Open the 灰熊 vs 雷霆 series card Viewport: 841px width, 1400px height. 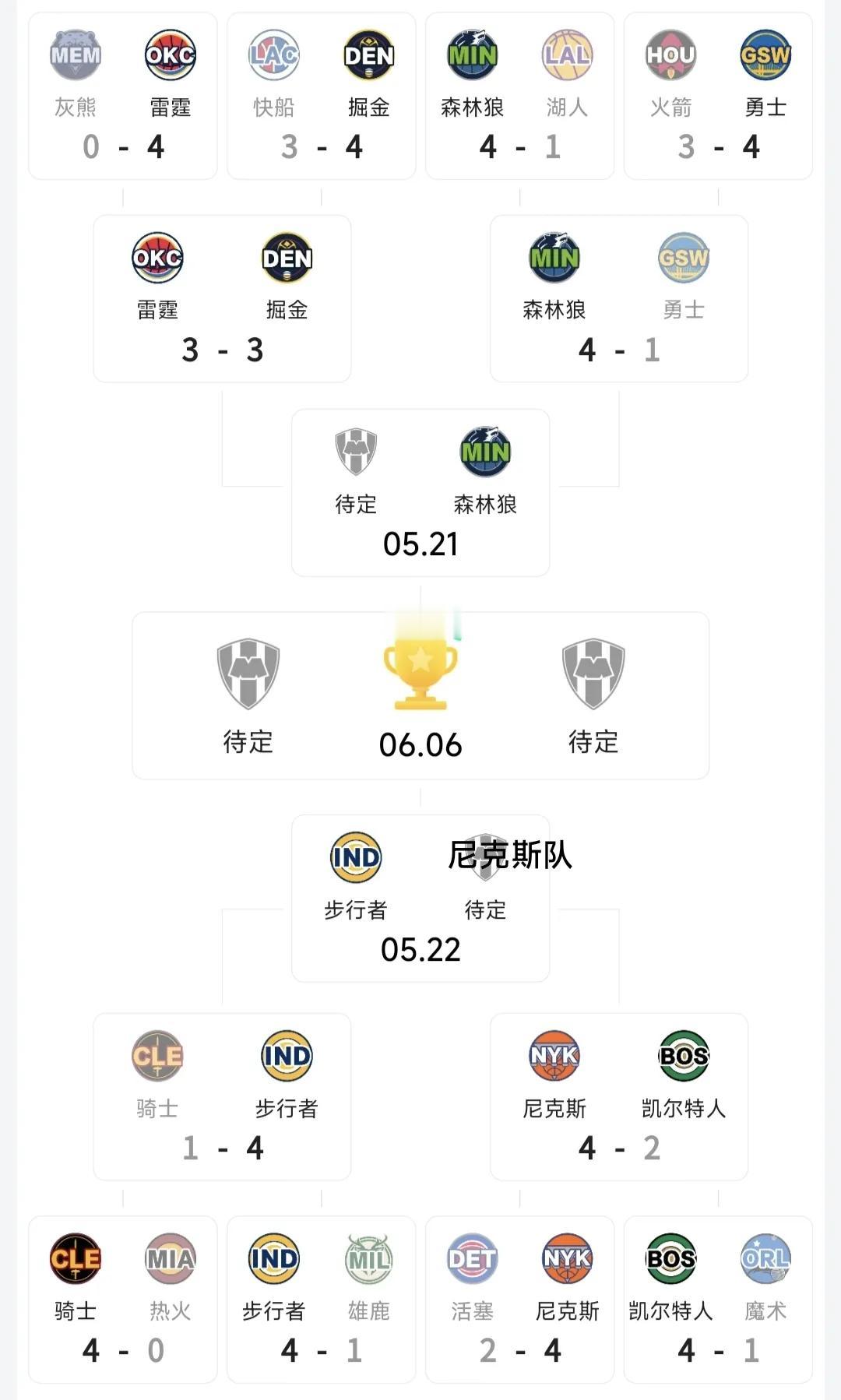(123, 96)
